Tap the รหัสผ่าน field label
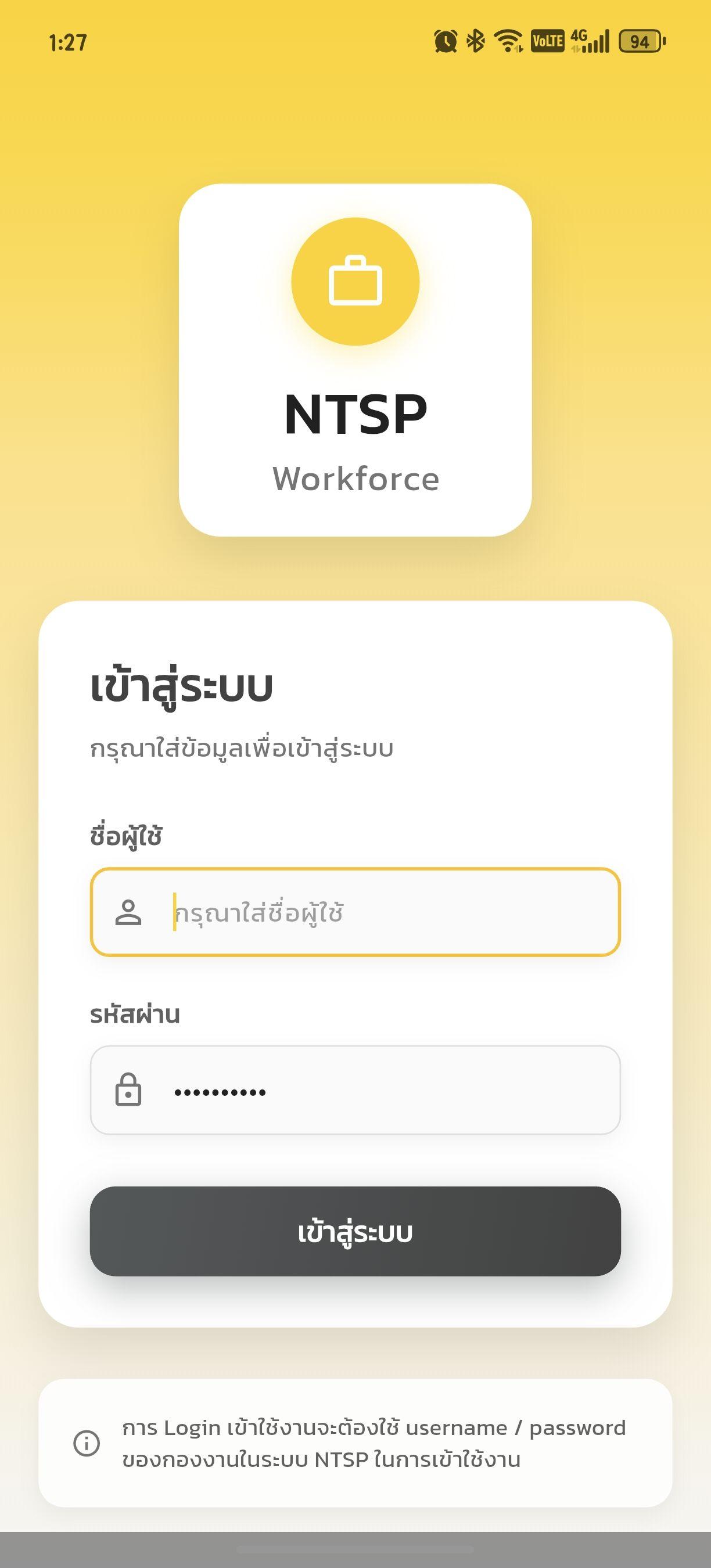The width and height of the screenshot is (711, 1568). (135, 1013)
